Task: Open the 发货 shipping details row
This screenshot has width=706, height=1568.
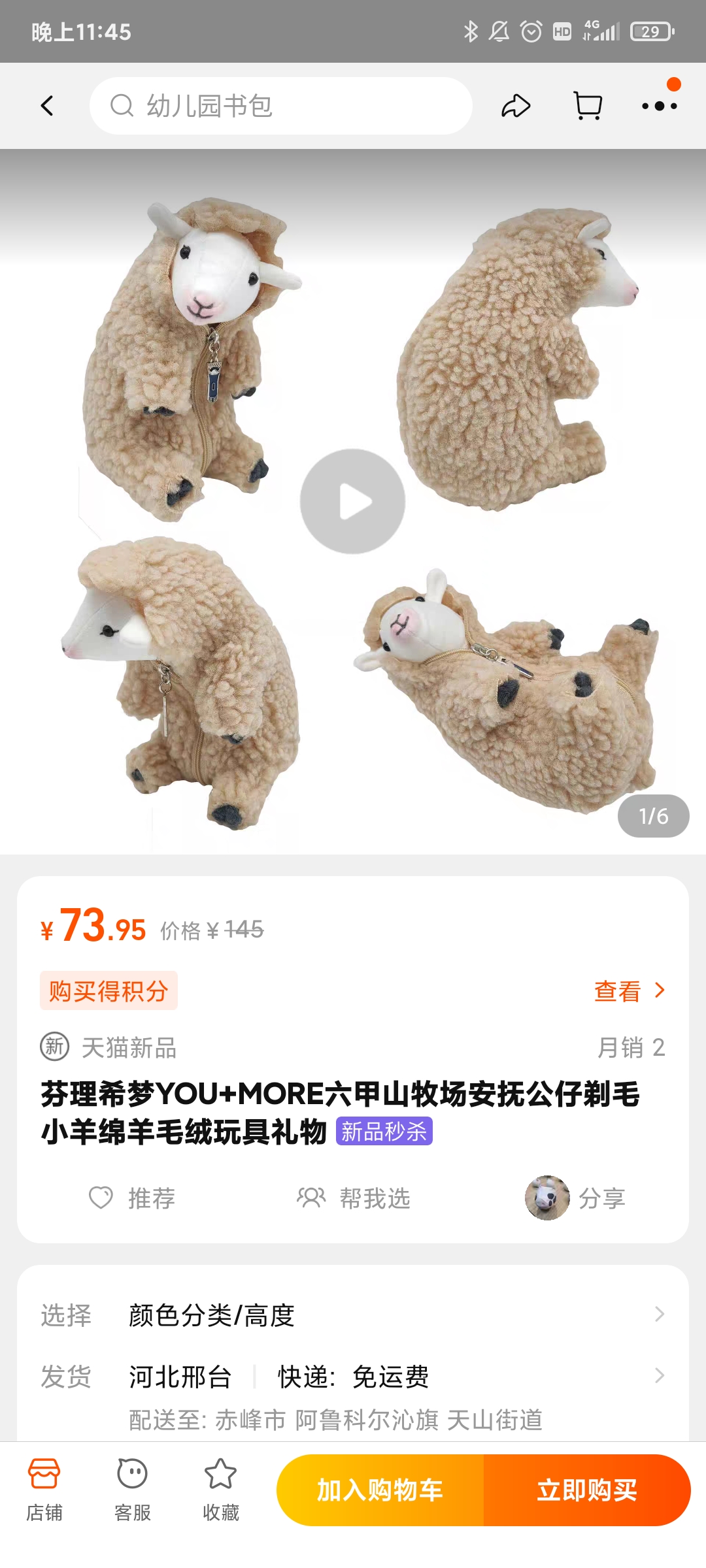Action: pyautogui.click(x=353, y=1377)
